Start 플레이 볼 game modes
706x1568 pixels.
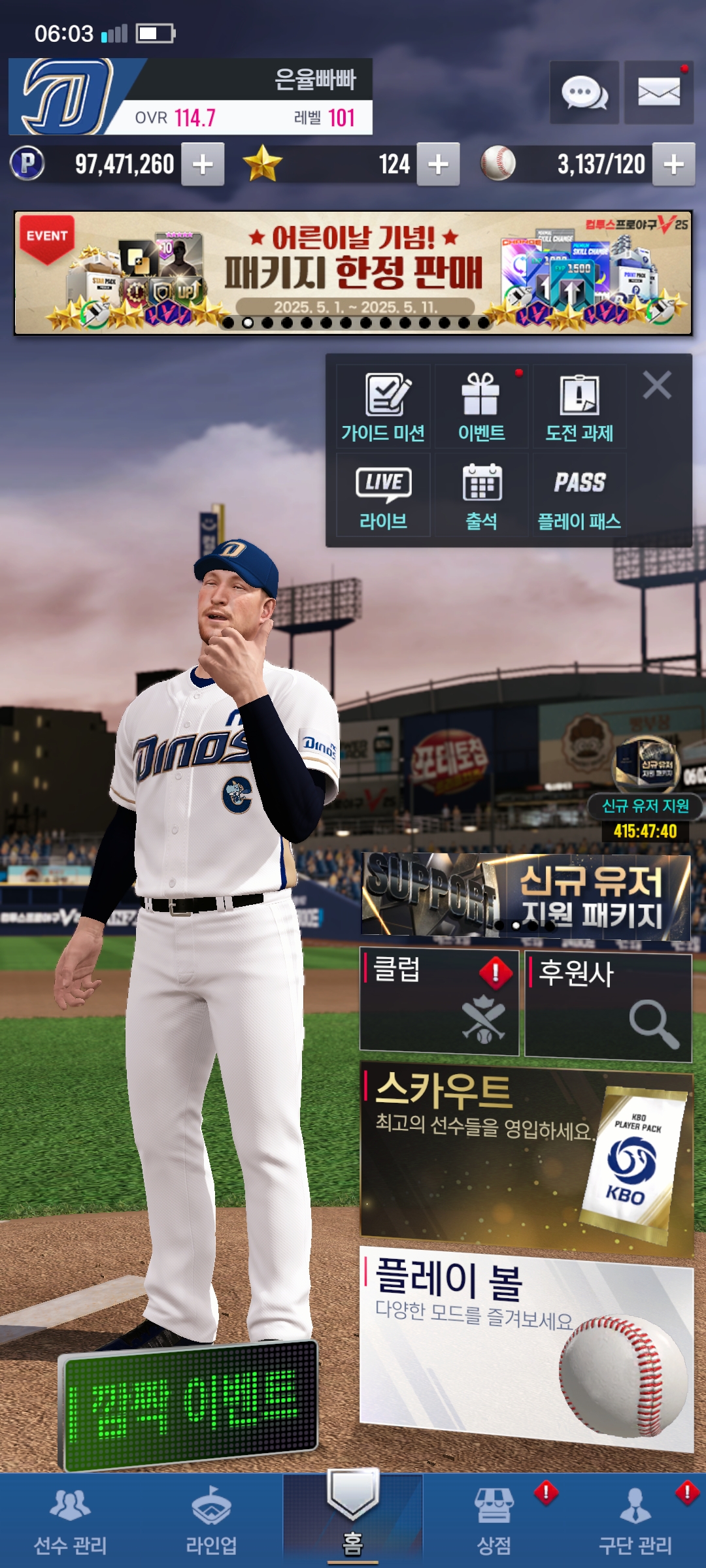[526, 1346]
